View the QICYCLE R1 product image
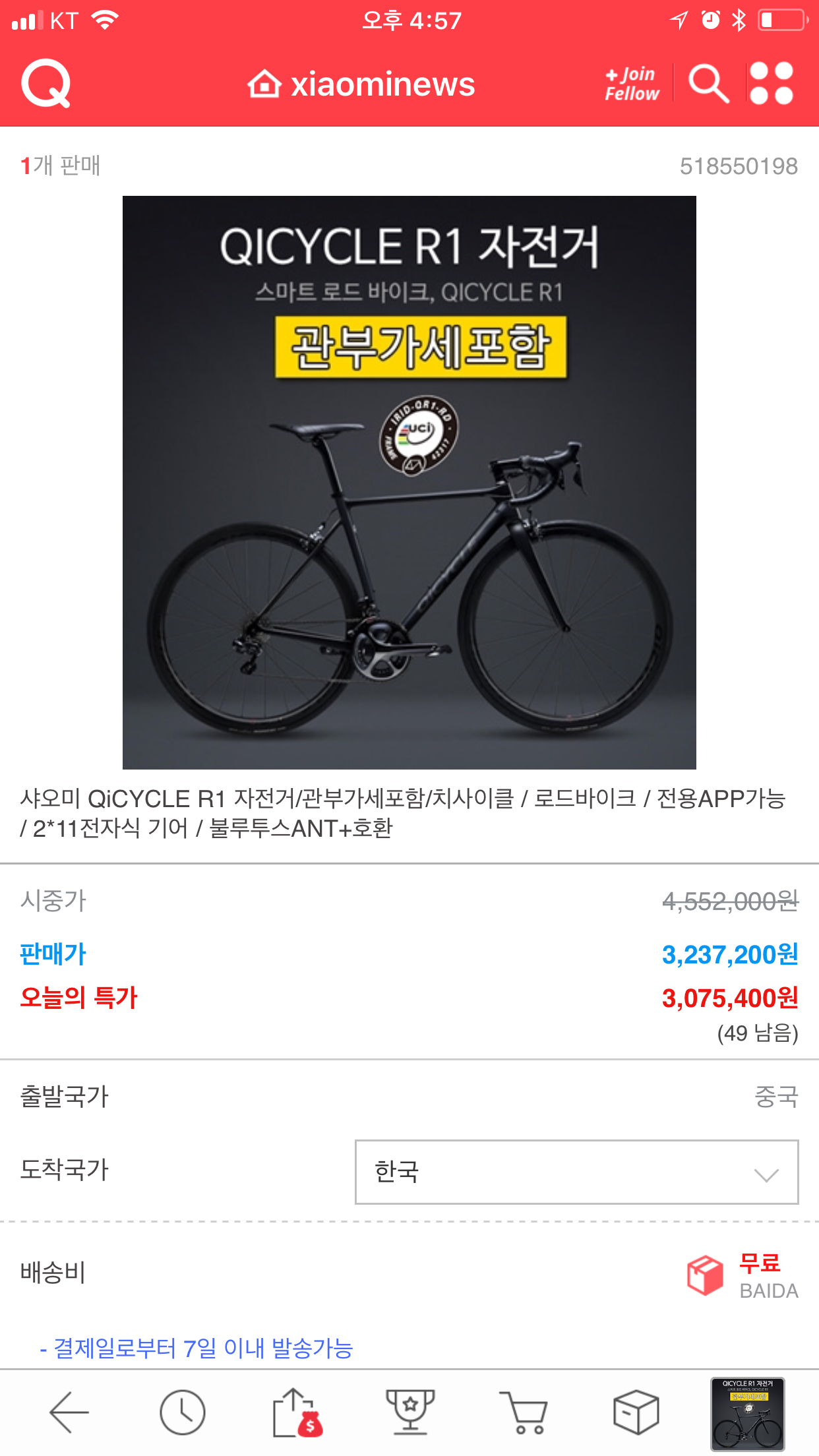 [409, 482]
